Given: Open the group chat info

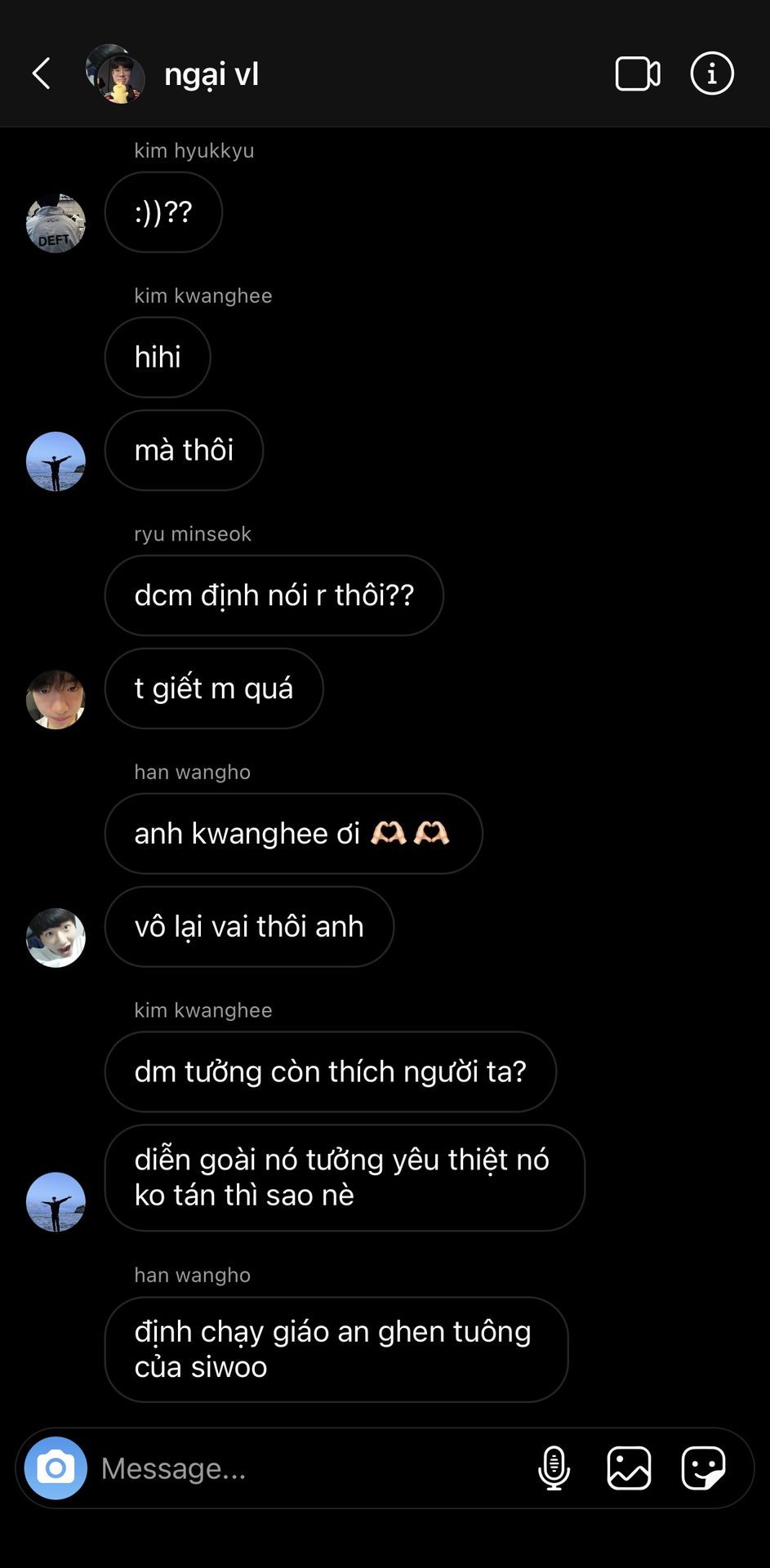Looking at the screenshot, I should (712, 73).
